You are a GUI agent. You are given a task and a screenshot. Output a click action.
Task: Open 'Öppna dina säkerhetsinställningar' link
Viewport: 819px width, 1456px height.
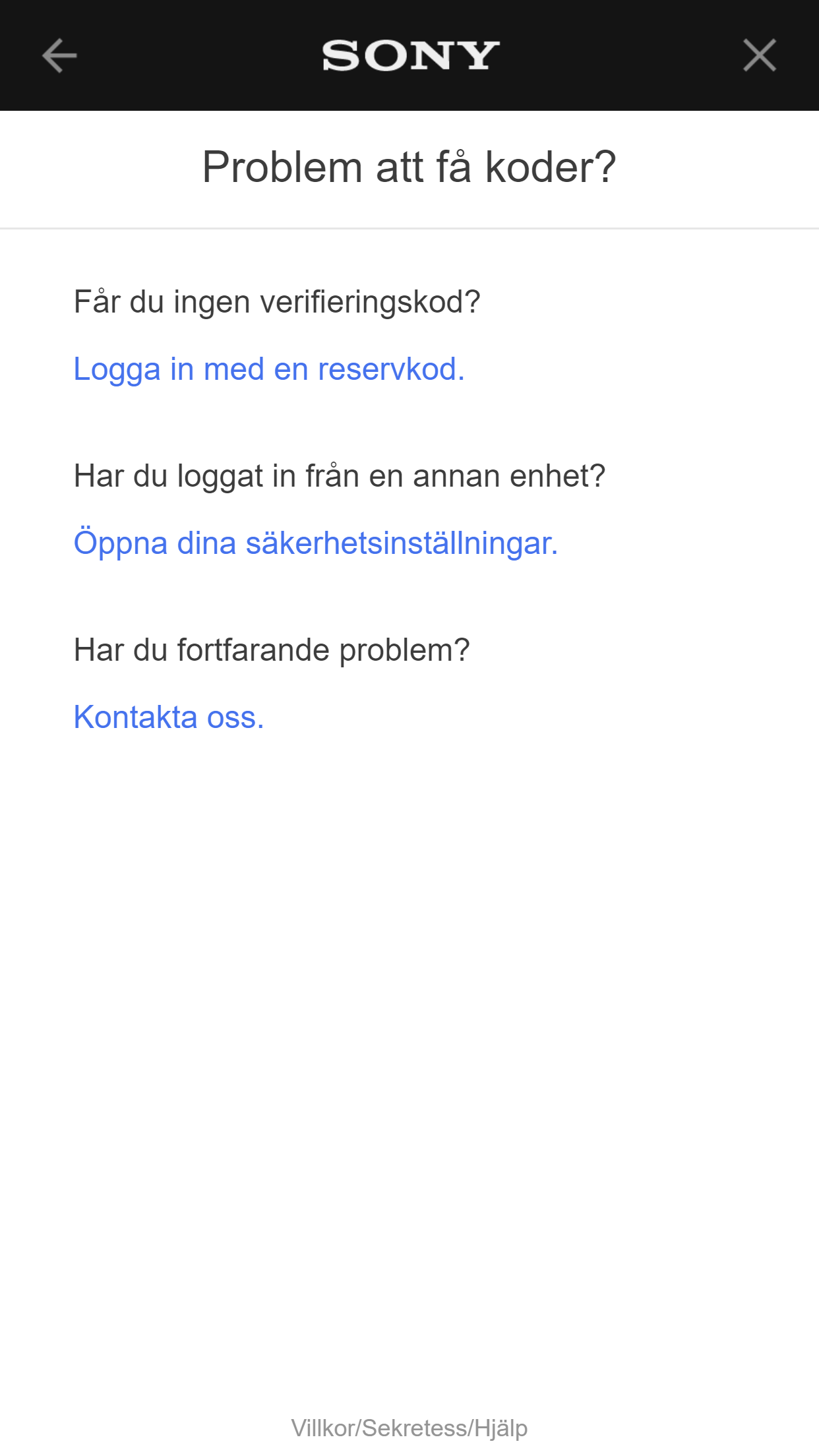[315, 543]
